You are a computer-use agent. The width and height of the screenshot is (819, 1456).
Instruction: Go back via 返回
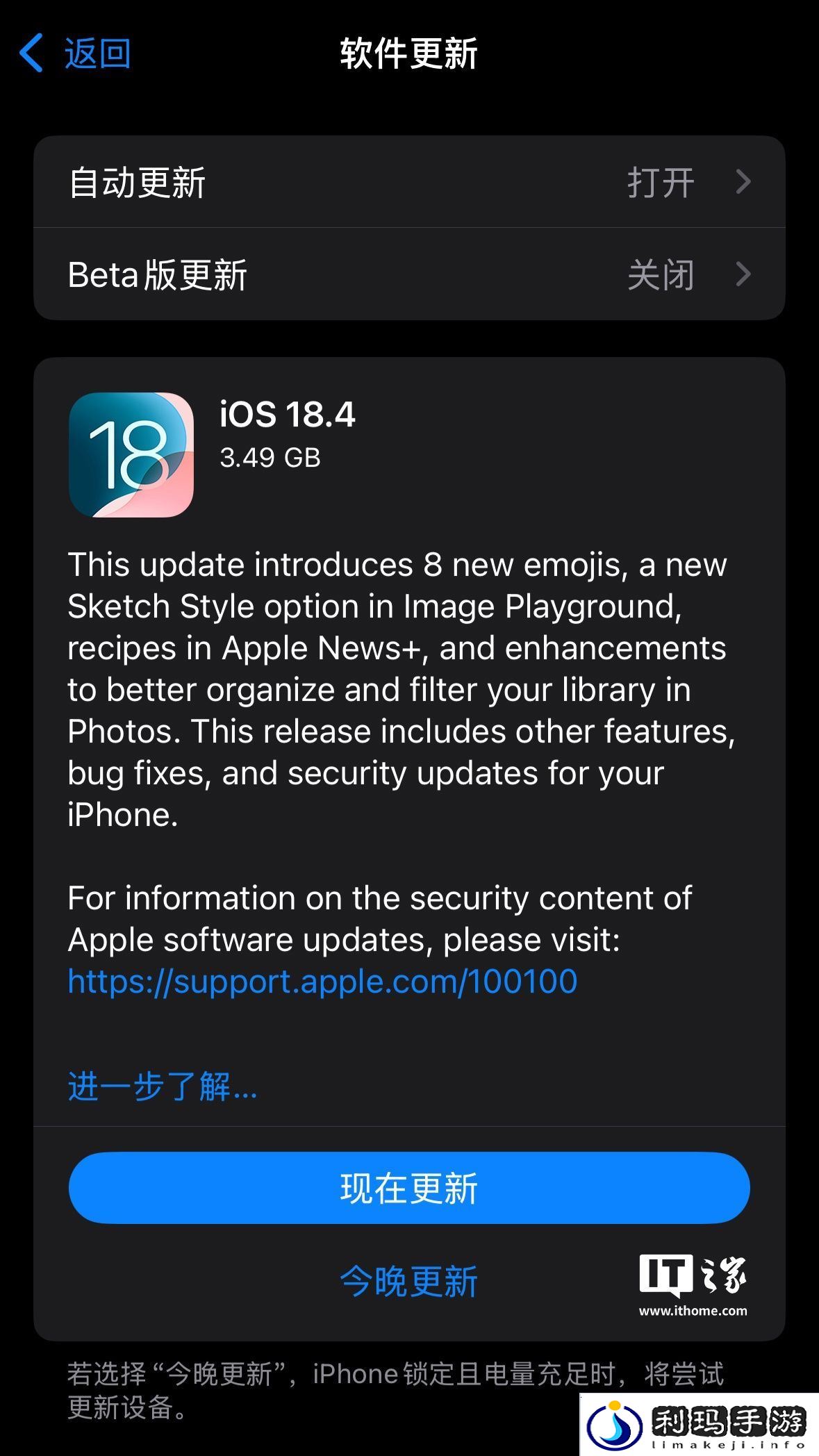coord(75,53)
